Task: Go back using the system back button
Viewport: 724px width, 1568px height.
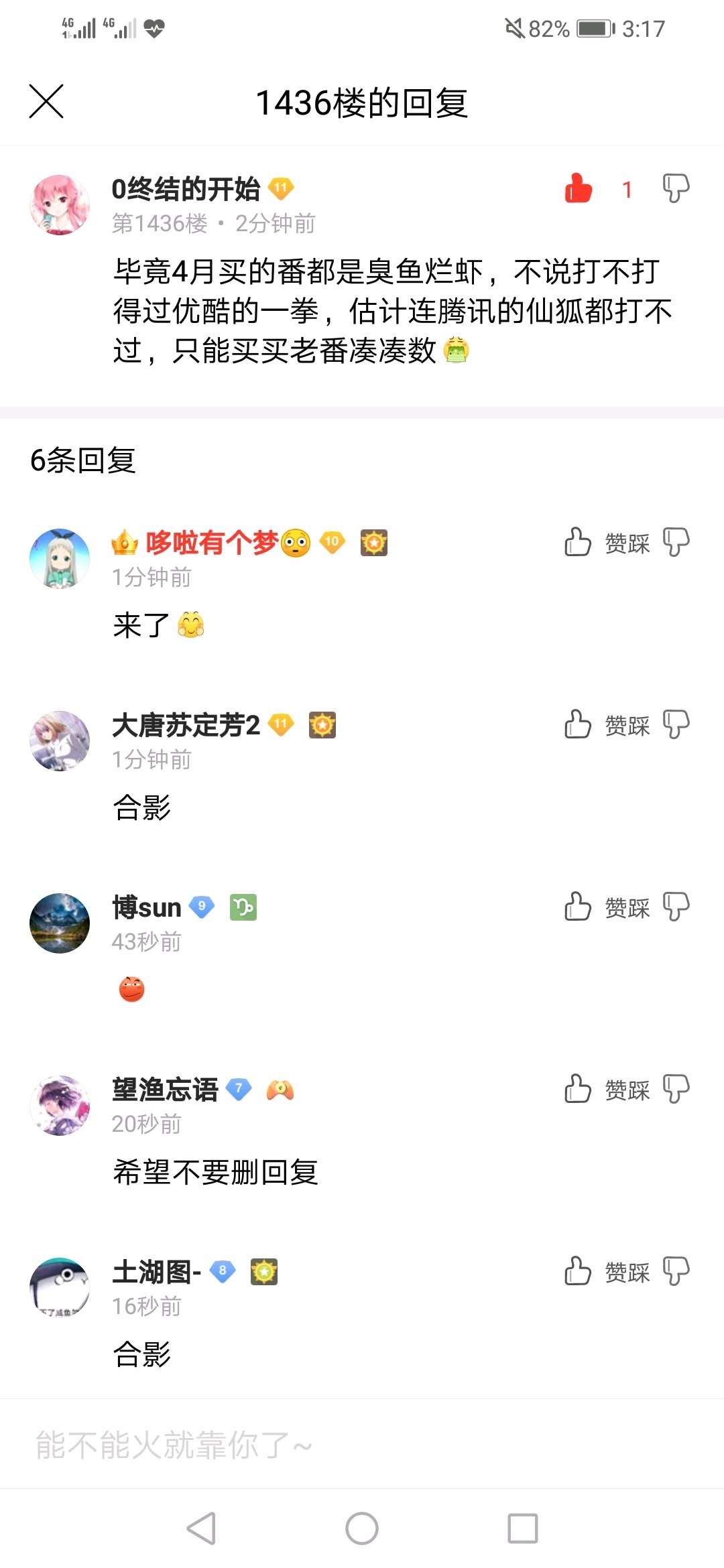Action: (200, 1528)
